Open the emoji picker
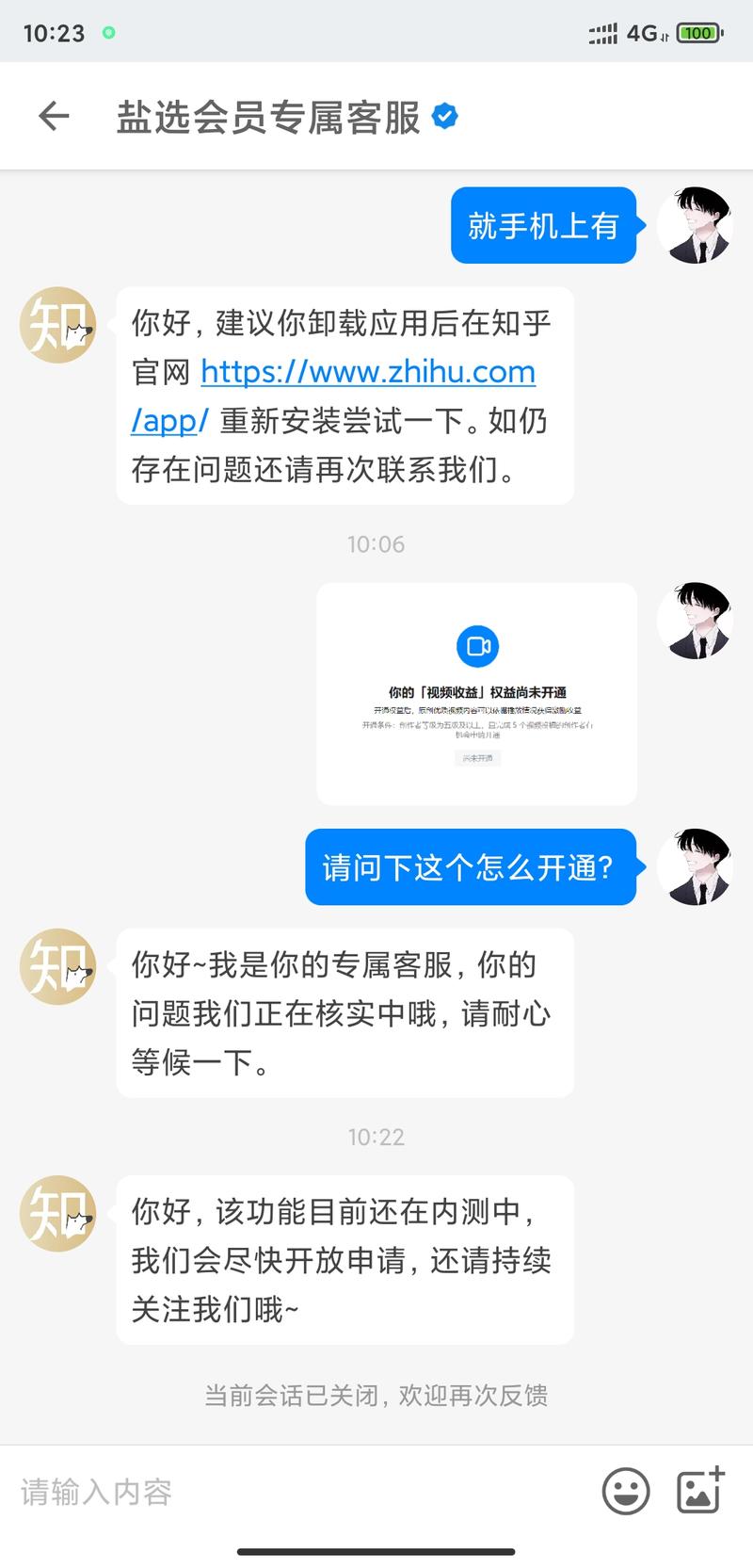This screenshot has height=1568, width=753. [x=624, y=1491]
